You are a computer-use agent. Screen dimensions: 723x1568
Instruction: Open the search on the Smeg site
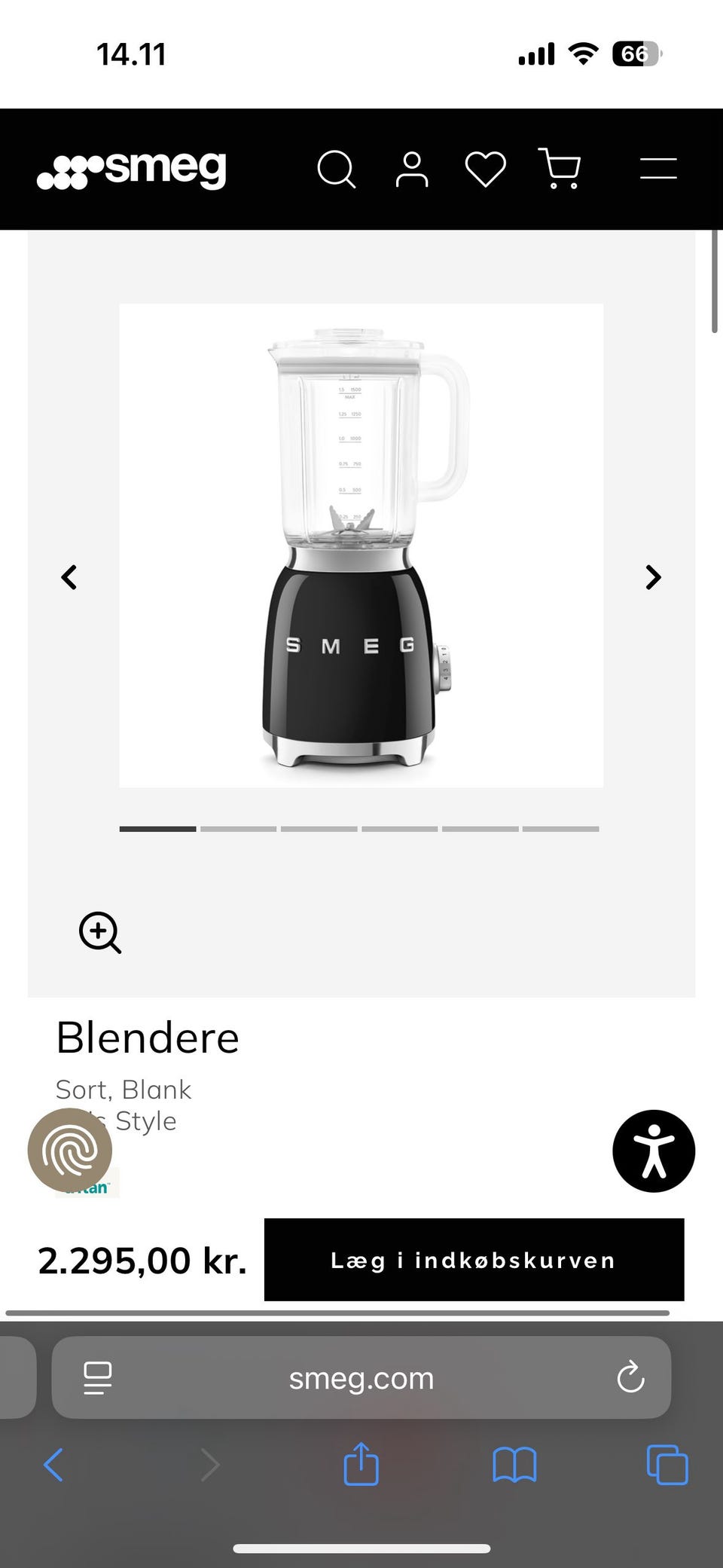point(337,169)
